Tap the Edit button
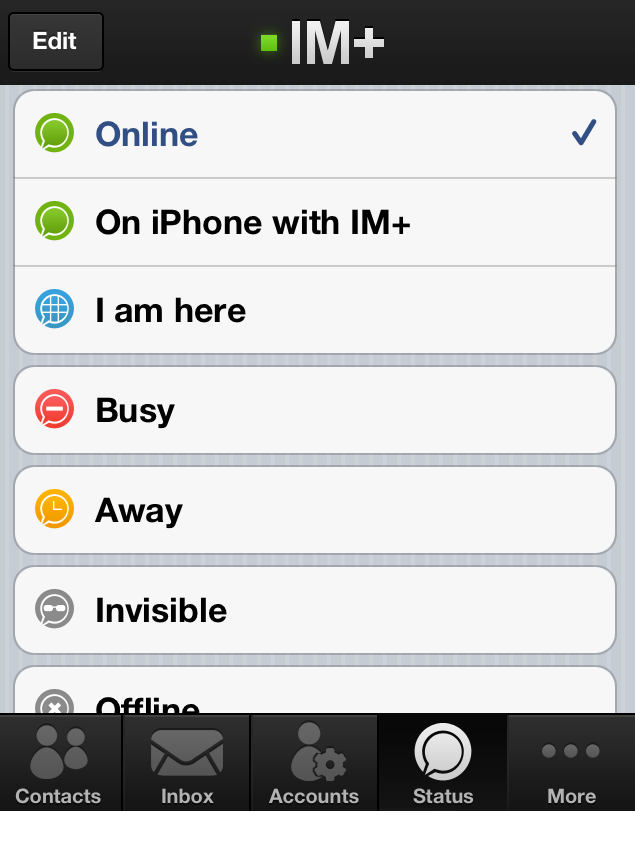The height and width of the screenshot is (850, 635). tap(55, 41)
